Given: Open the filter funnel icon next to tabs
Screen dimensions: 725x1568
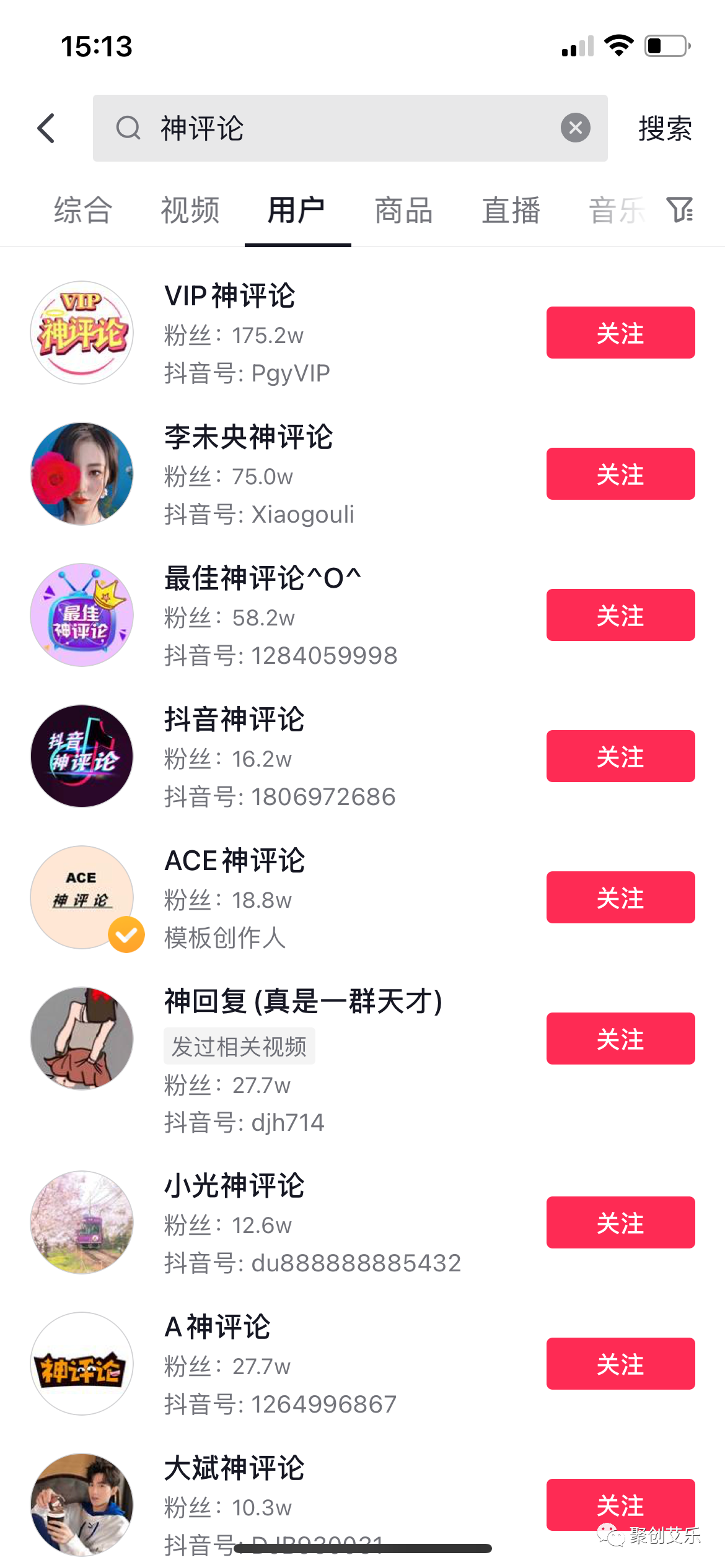Looking at the screenshot, I should [x=680, y=211].
